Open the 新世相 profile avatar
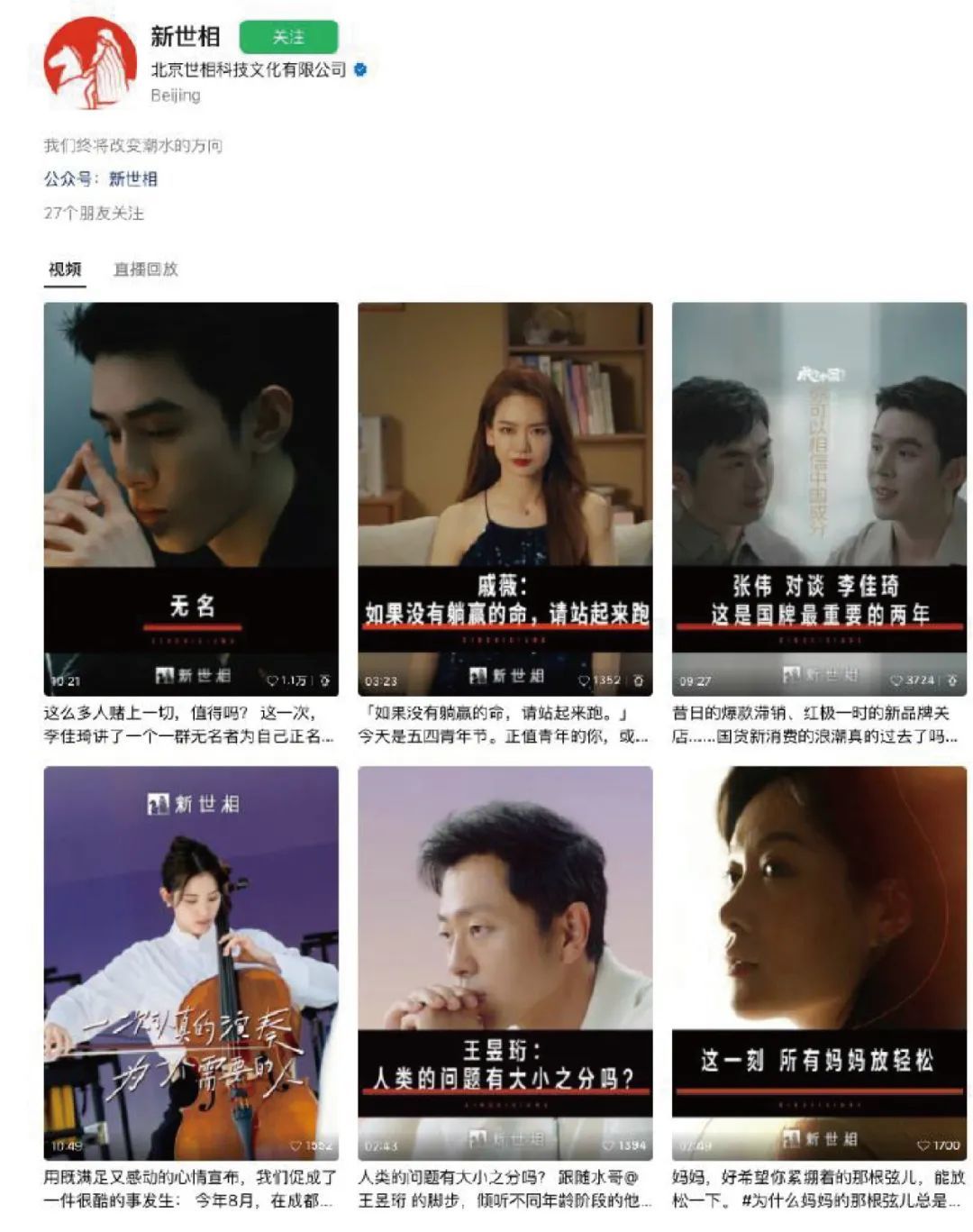The image size is (973, 1232). pos(91,63)
